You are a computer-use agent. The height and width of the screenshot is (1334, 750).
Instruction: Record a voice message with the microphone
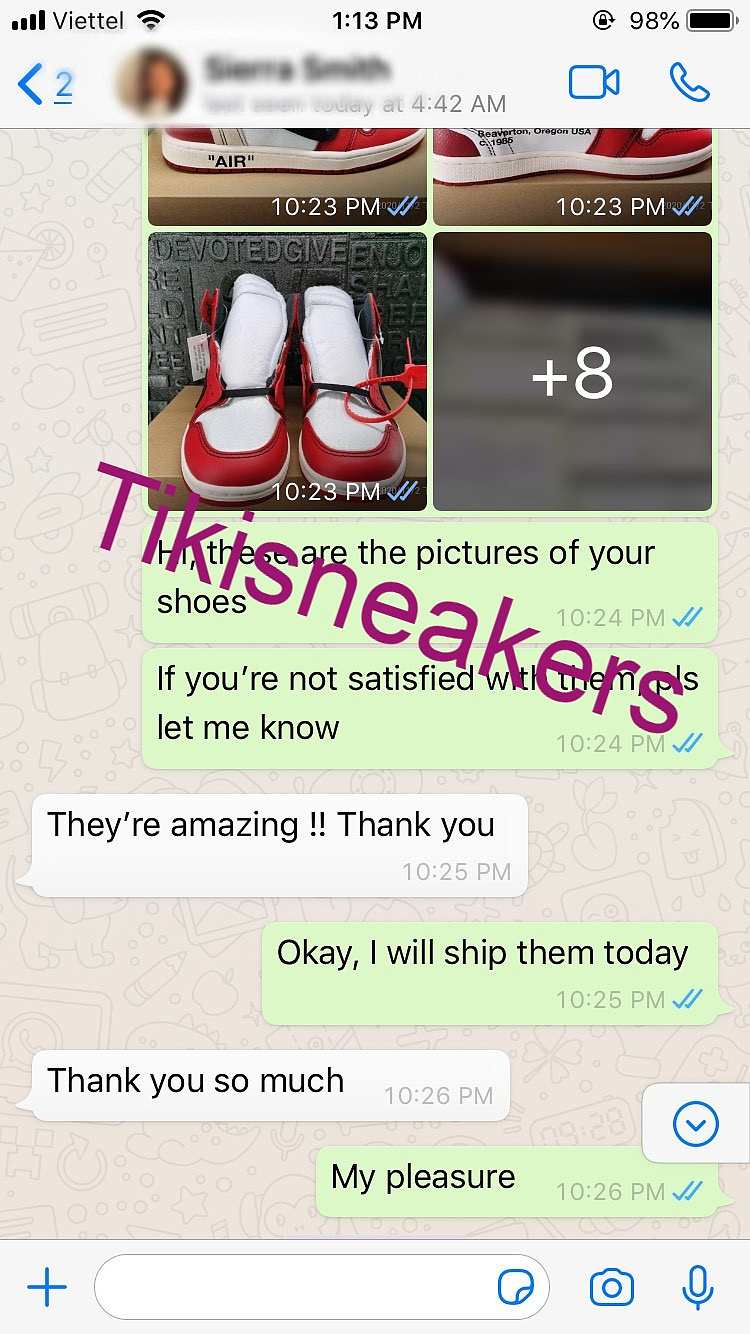pos(697,1288)
